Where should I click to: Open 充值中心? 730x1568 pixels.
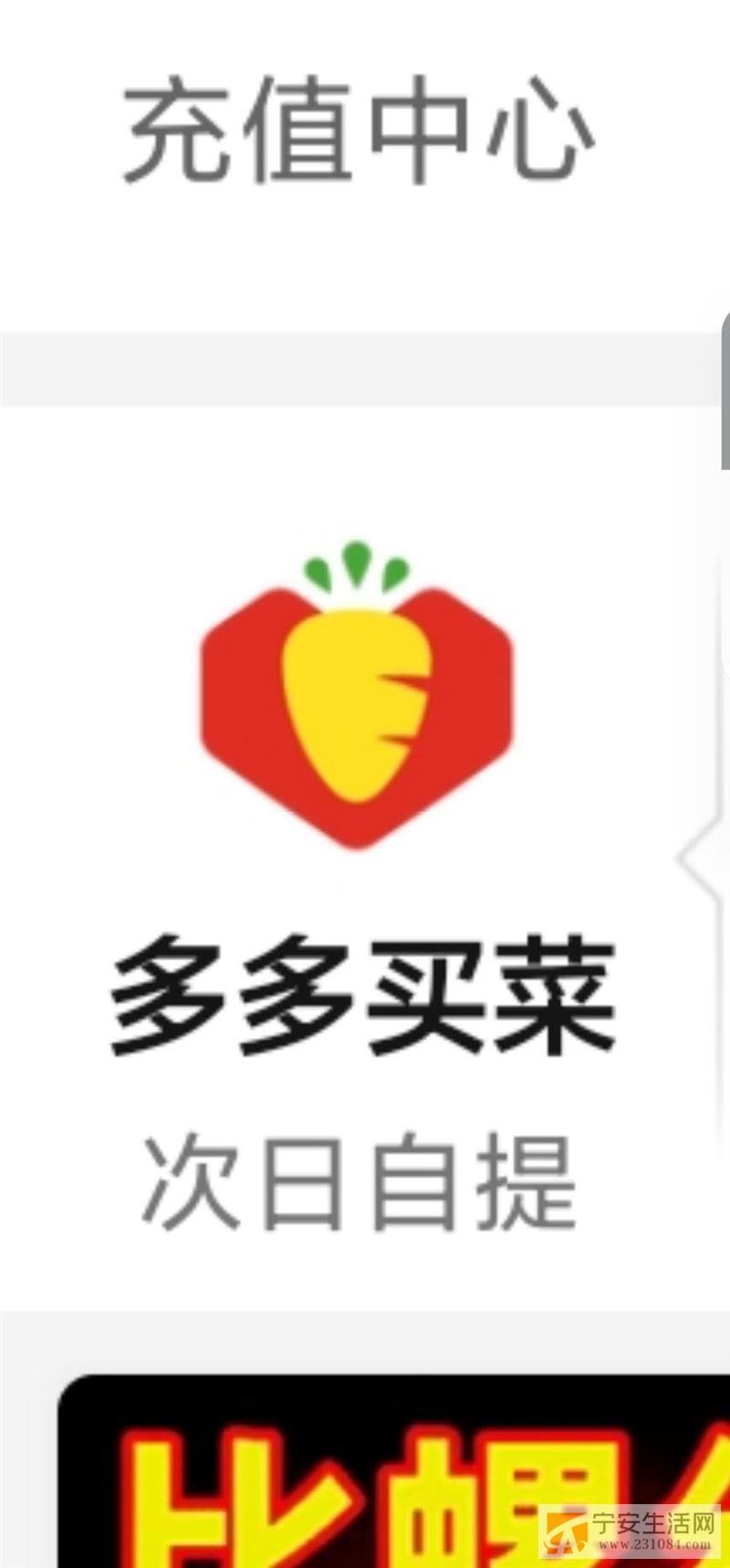point(358,133)
